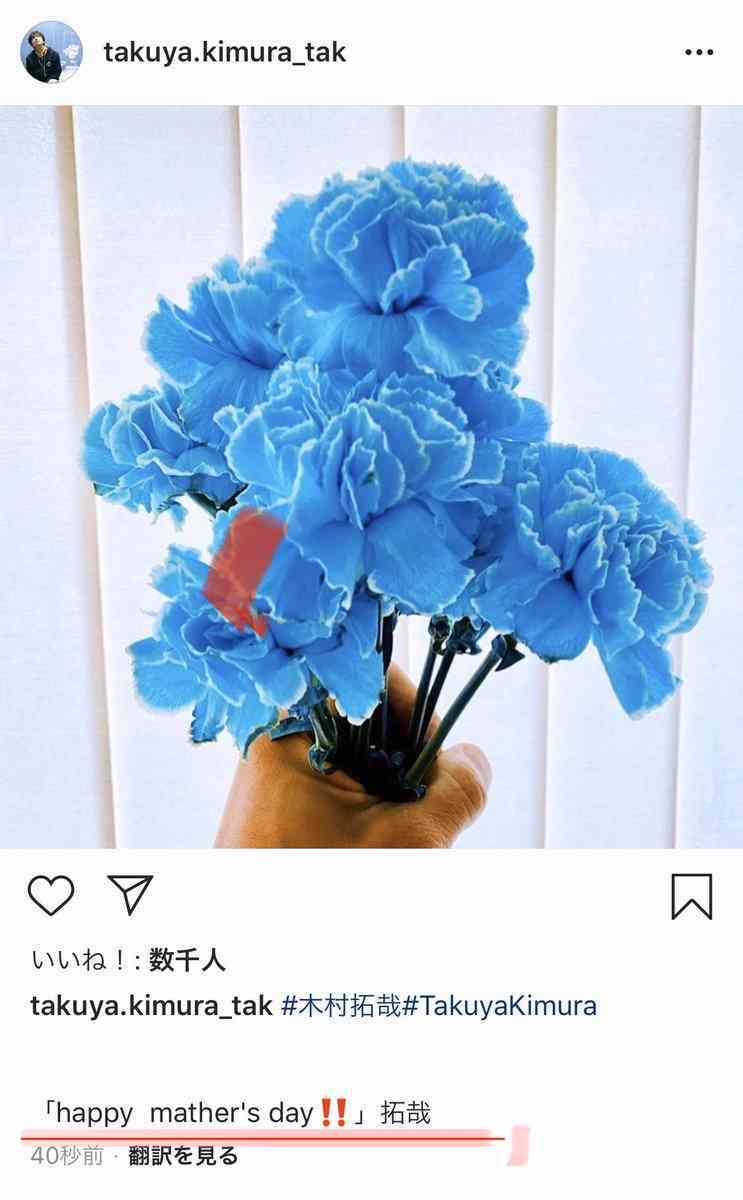Open the #木村拓哉 hashtag
The height and width of the screenshot is (1200, 743).
341,1005
